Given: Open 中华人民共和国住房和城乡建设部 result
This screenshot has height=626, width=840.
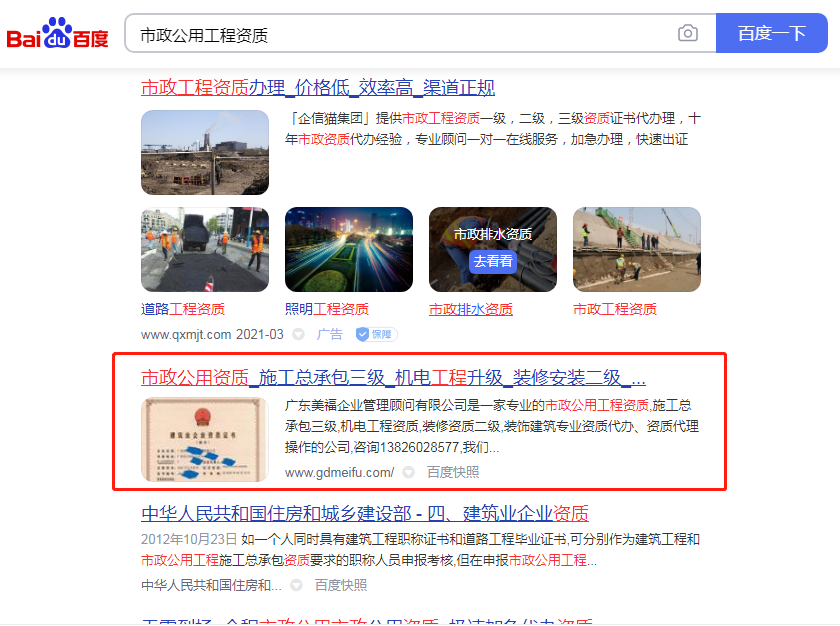Looking at the screenshot, I should pos(364,514).
